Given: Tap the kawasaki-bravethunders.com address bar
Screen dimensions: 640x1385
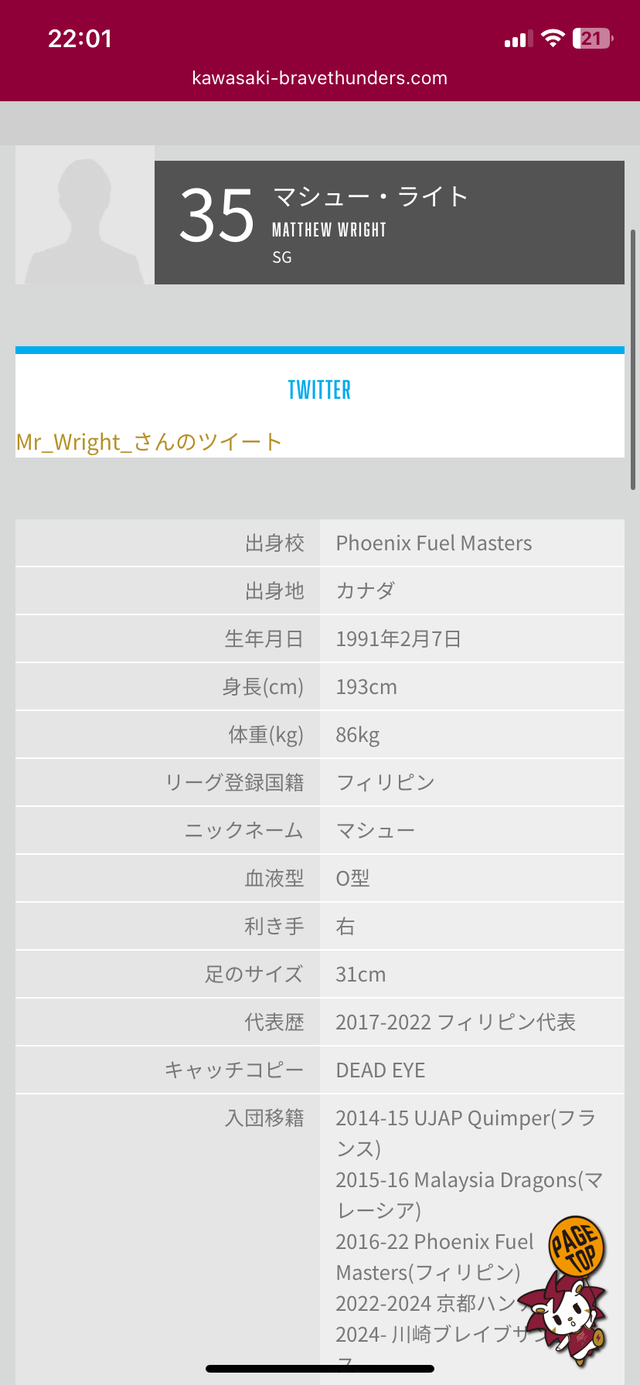Looking at the screenshot, I should pyautogui.click(x=320, y=77).
